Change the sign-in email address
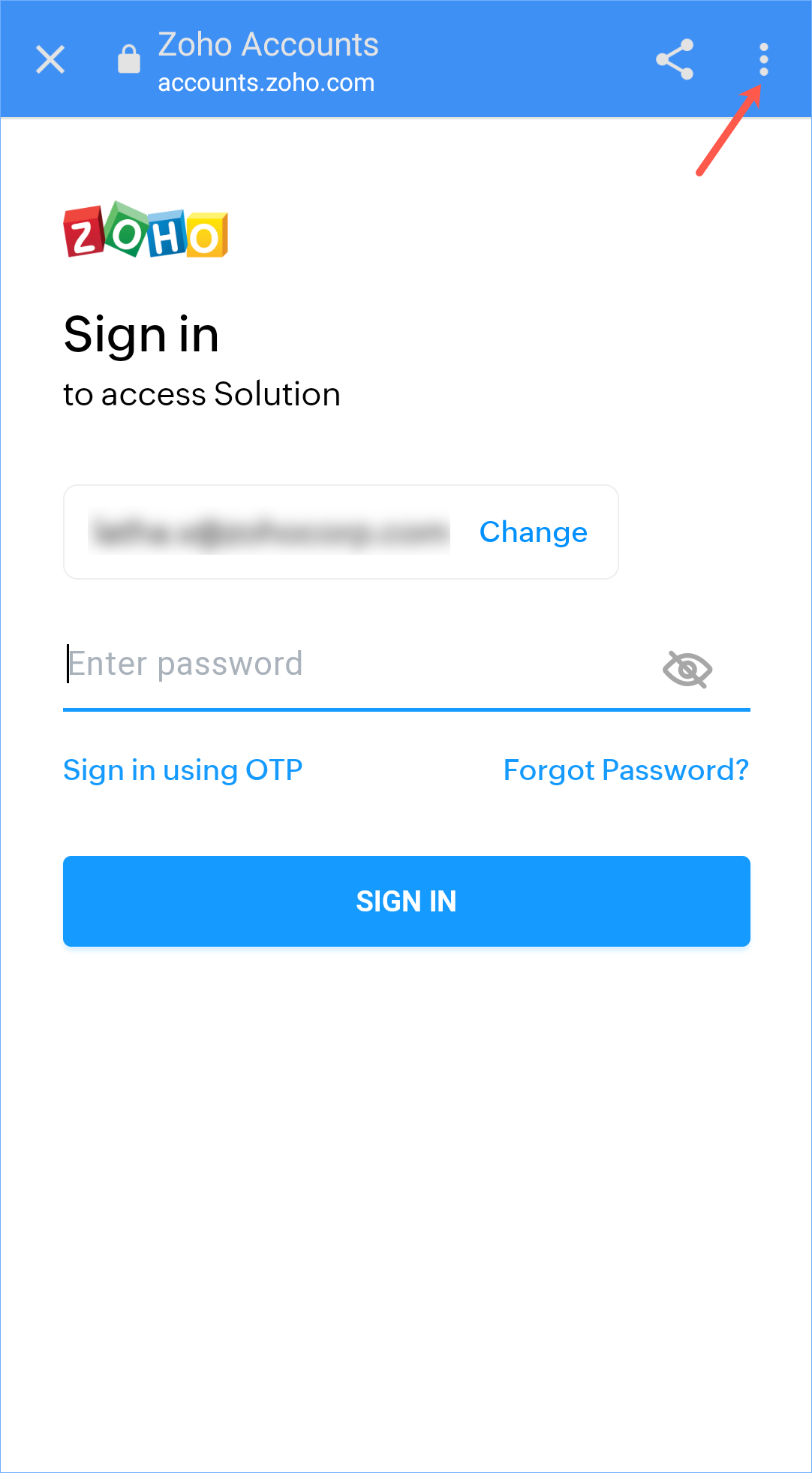The image size is (812, 1473). [533, 532]
